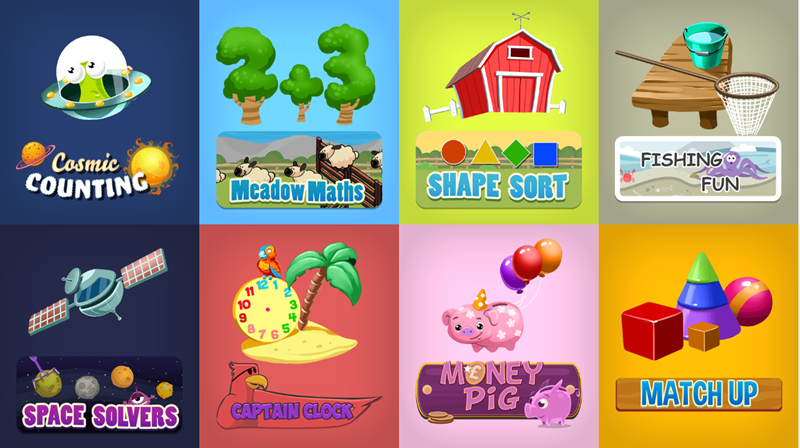Choose the Money Pig game

499,336
